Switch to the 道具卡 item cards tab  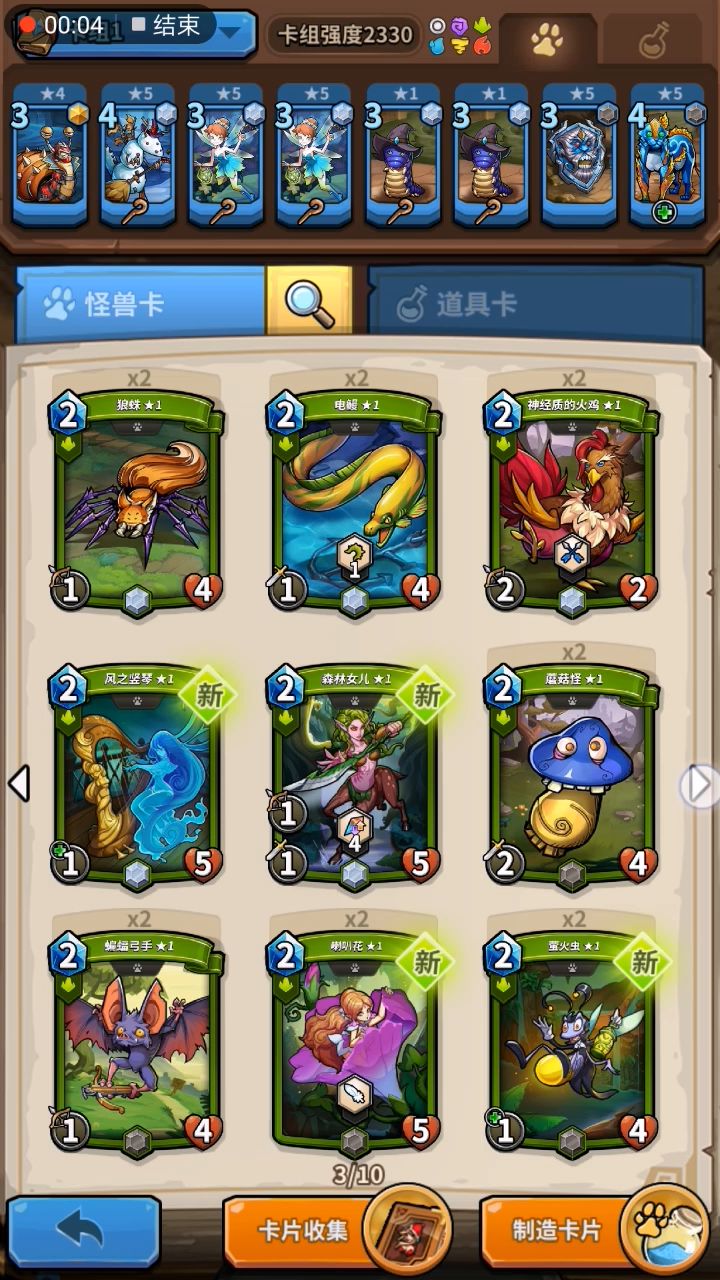[535, 304]
